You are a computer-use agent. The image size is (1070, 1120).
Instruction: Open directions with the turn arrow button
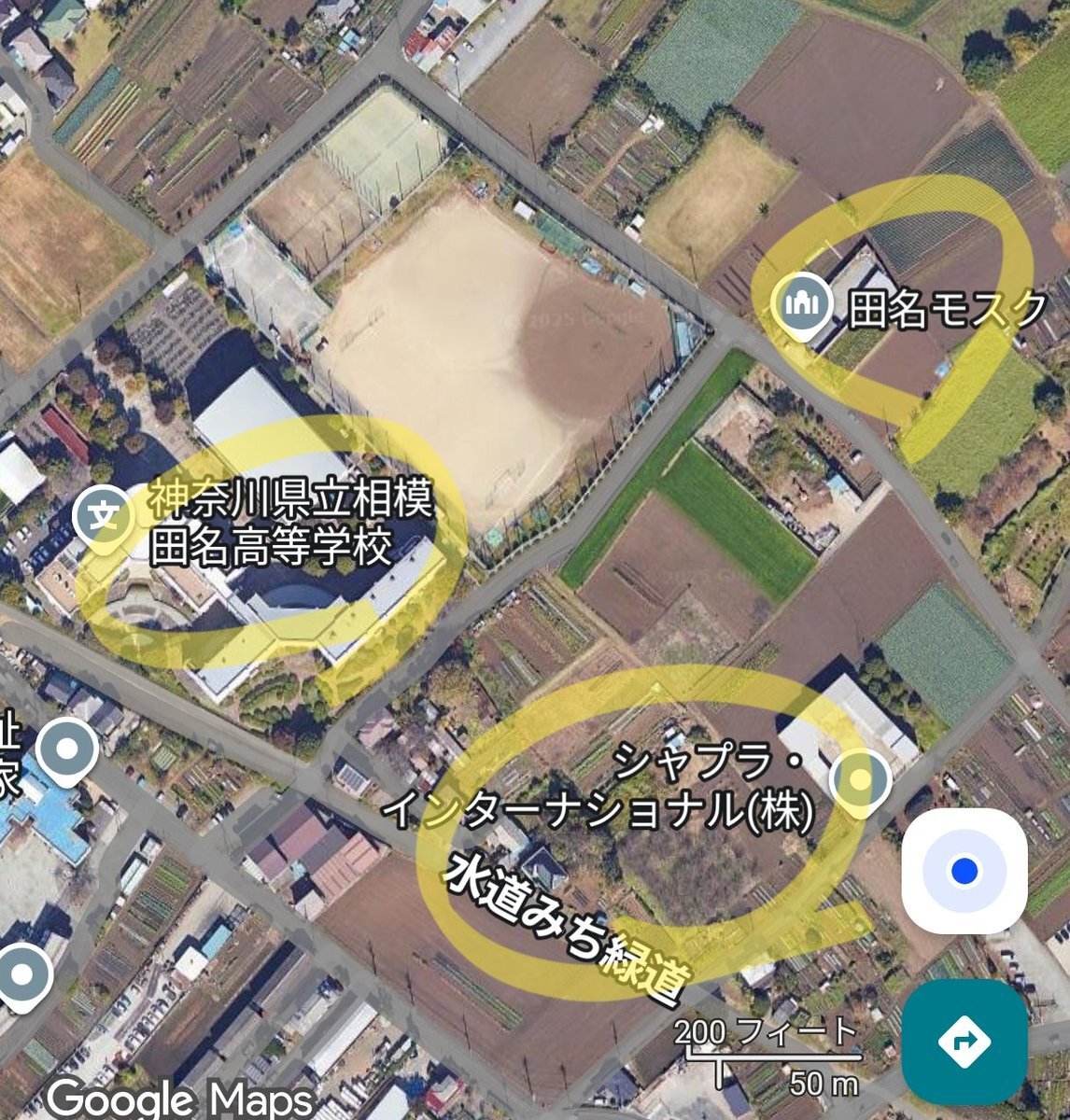click(964, 1041)
